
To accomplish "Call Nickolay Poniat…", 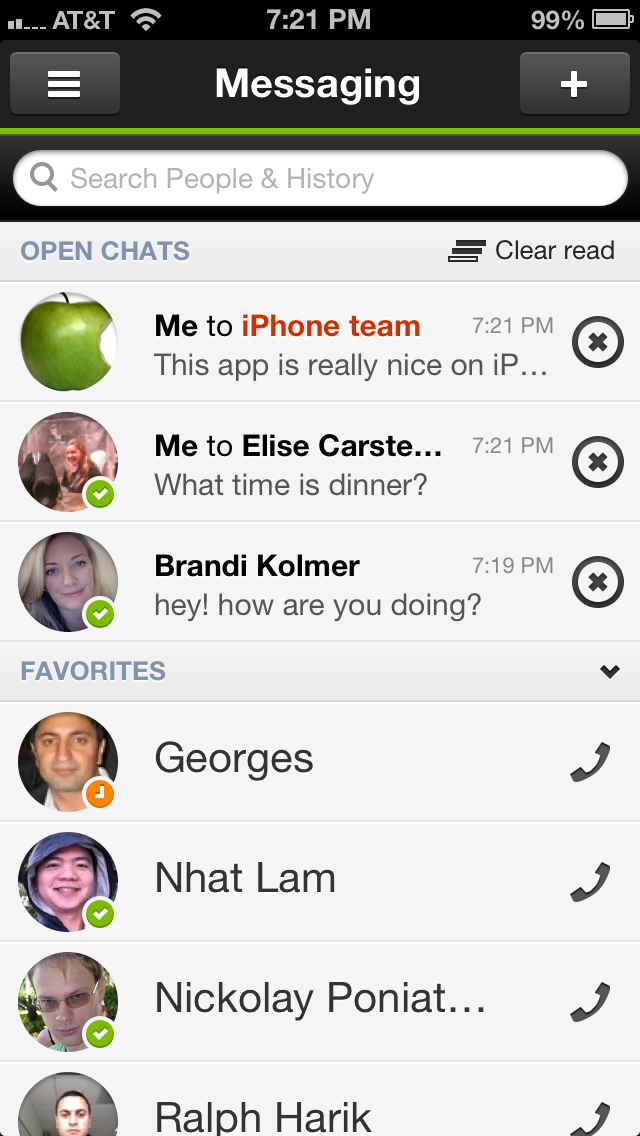I will (590, 1003).
